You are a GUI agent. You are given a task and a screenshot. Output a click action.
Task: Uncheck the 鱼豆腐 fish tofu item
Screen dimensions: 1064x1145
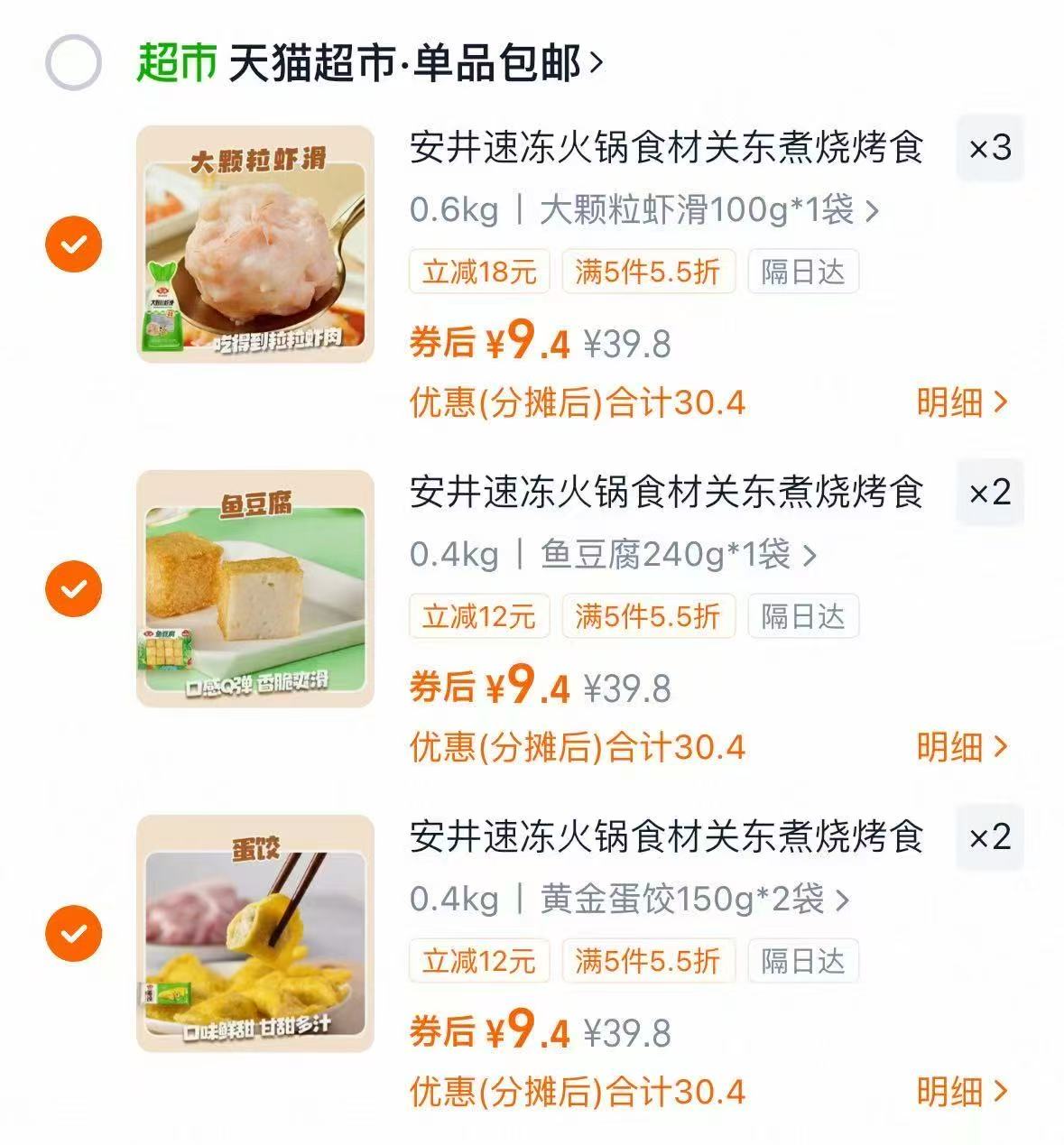point(74,586)
